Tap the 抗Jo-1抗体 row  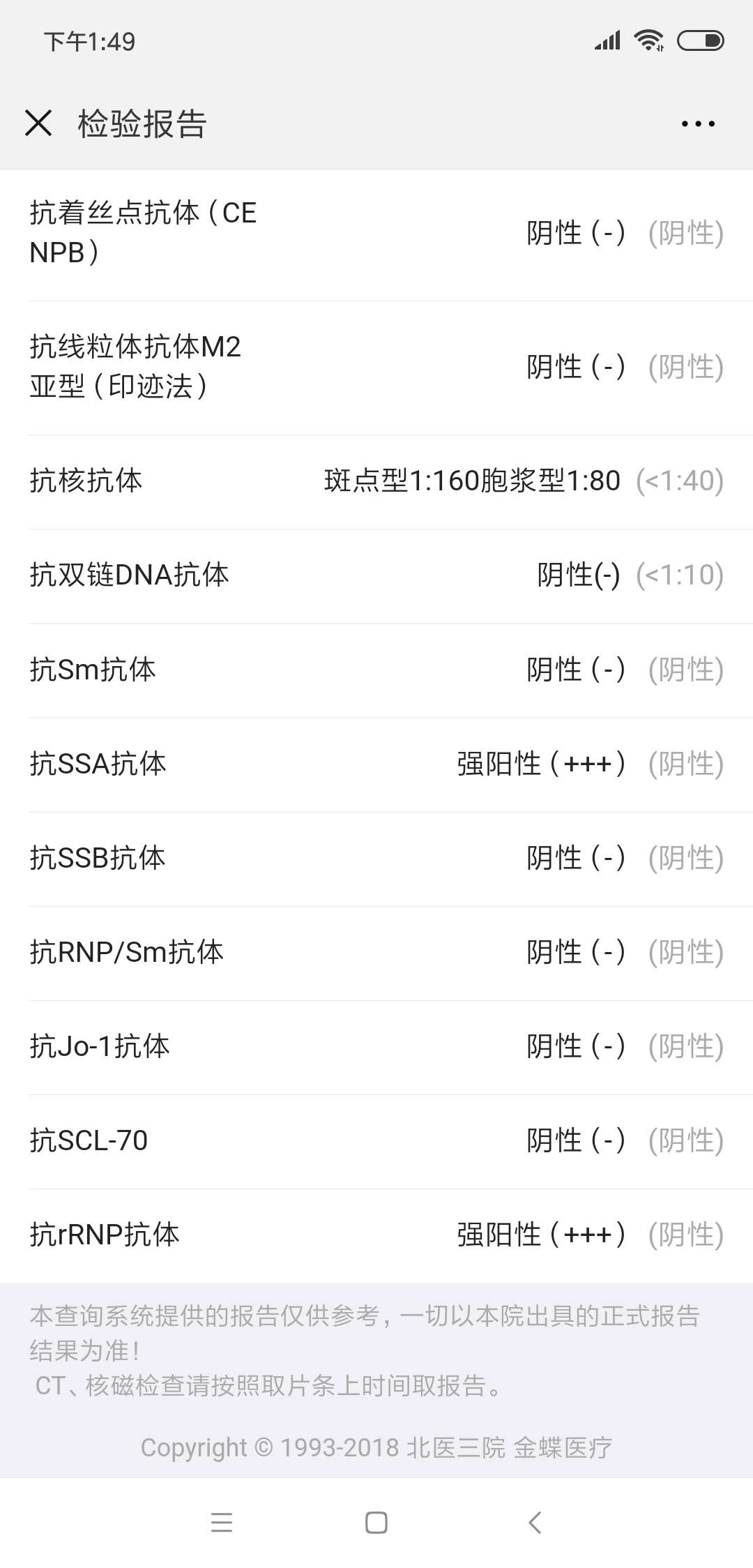coord(376,1045)
